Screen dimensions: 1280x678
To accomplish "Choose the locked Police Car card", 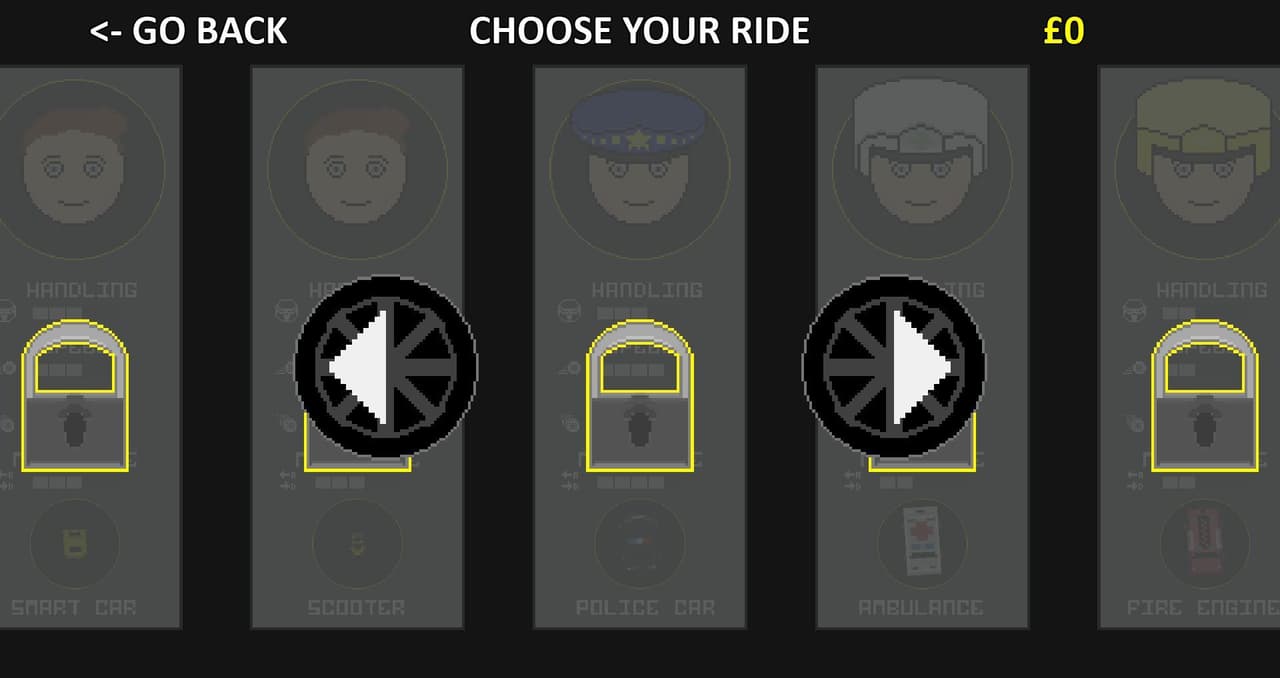I will (x=640, y=347).
